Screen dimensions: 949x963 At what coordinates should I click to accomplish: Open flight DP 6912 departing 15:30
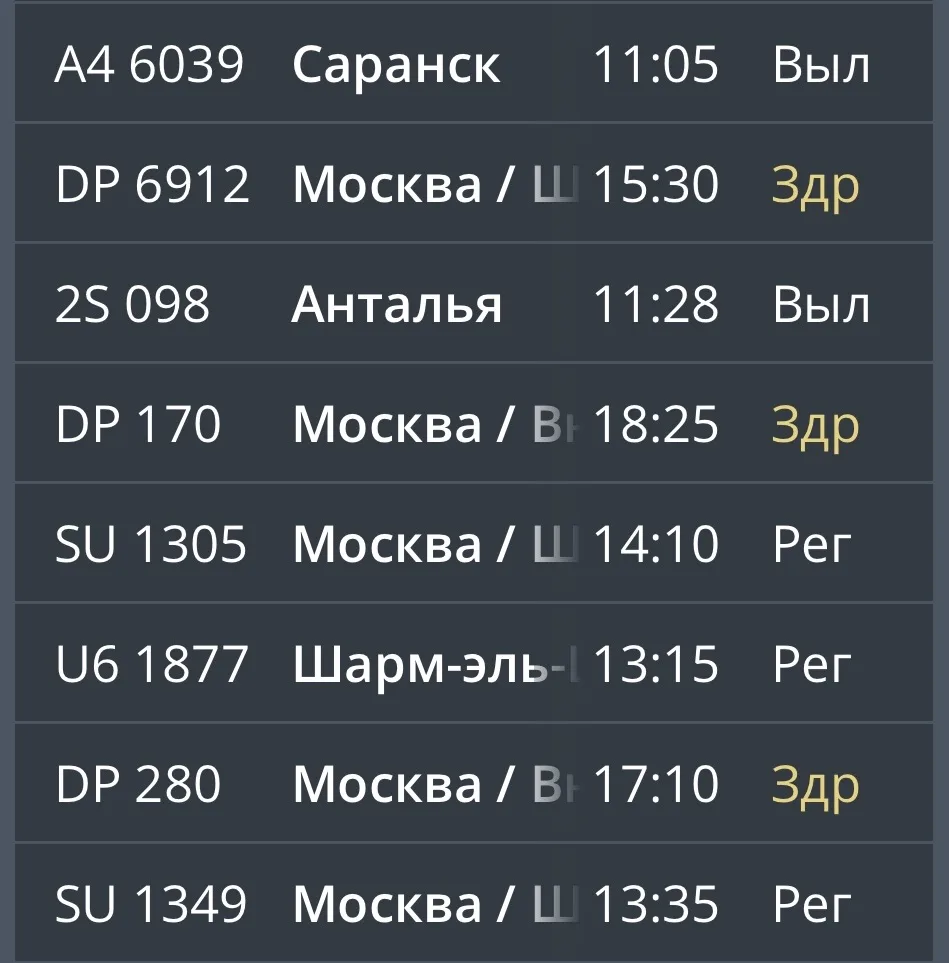[474, 185]
